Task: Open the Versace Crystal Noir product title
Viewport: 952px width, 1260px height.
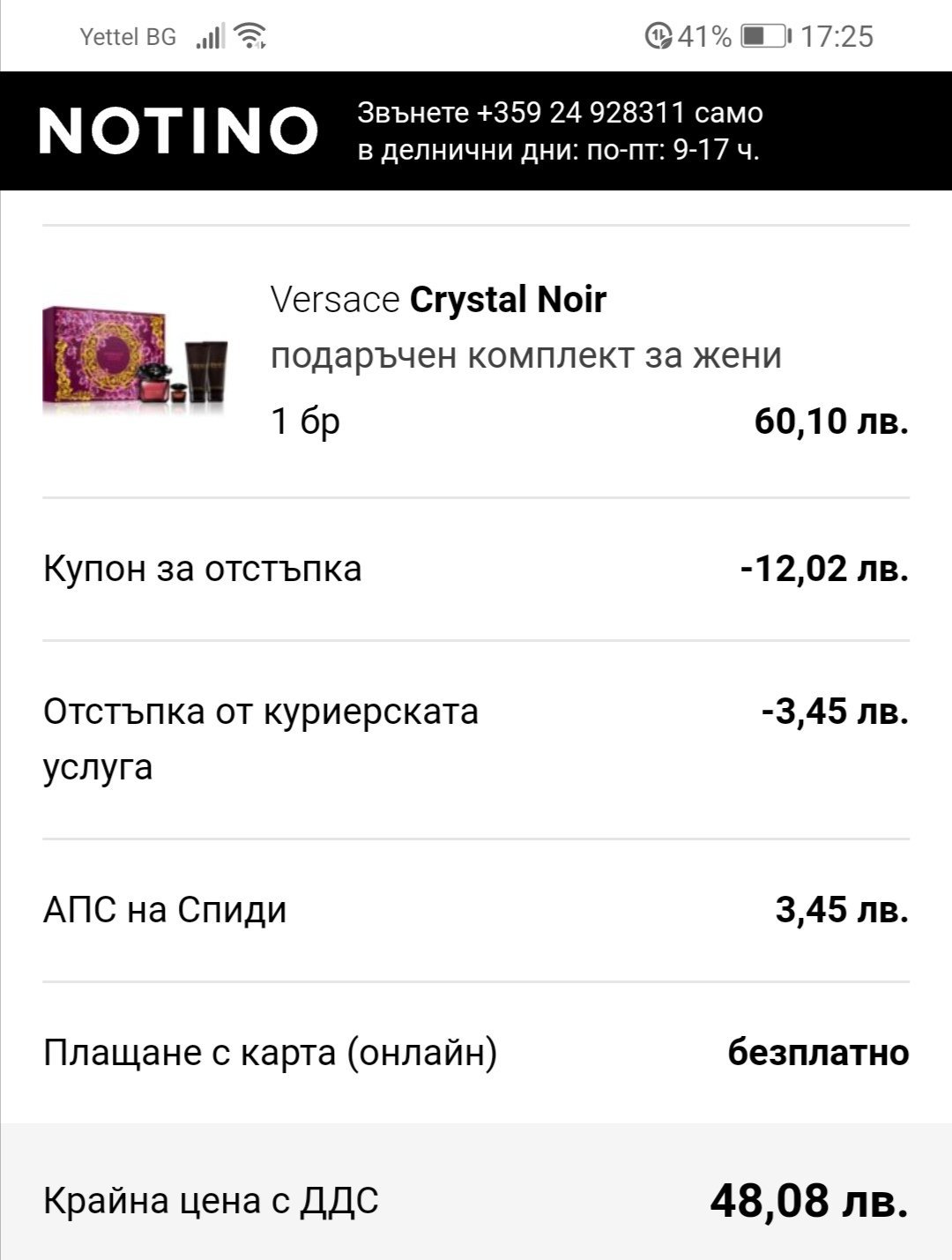Action: coord(438,300)
